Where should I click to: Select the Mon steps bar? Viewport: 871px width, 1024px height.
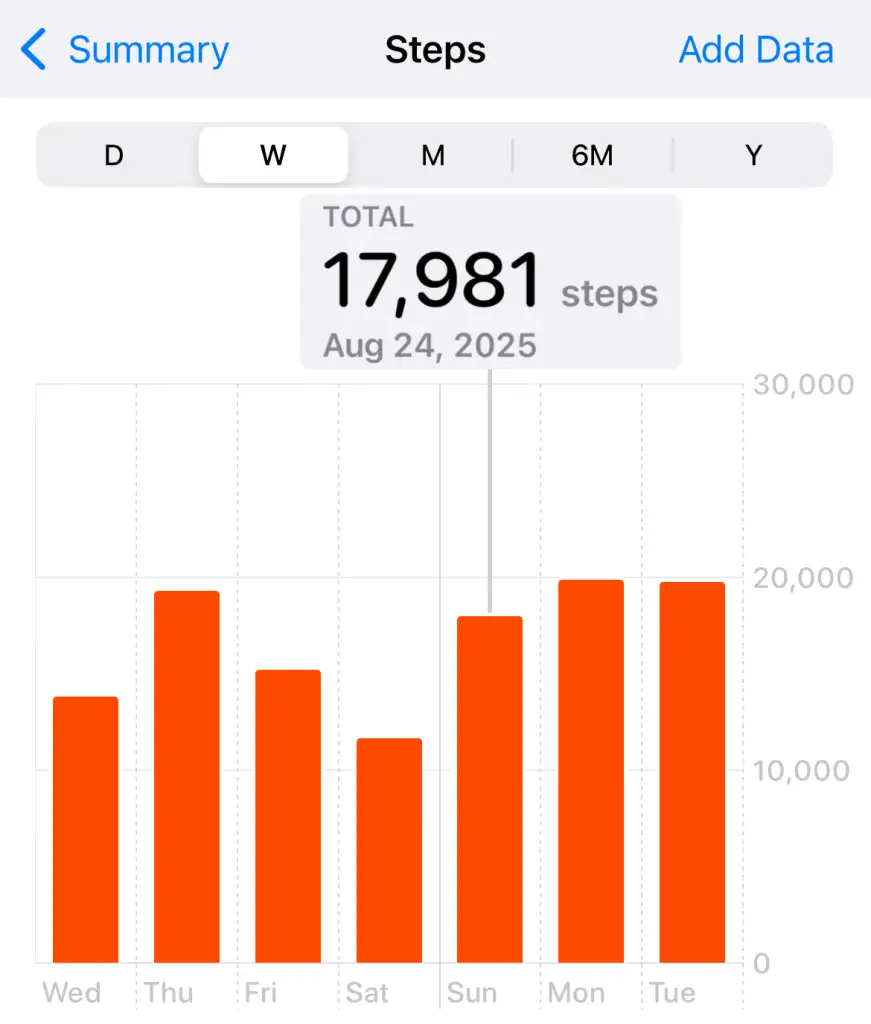591,771
